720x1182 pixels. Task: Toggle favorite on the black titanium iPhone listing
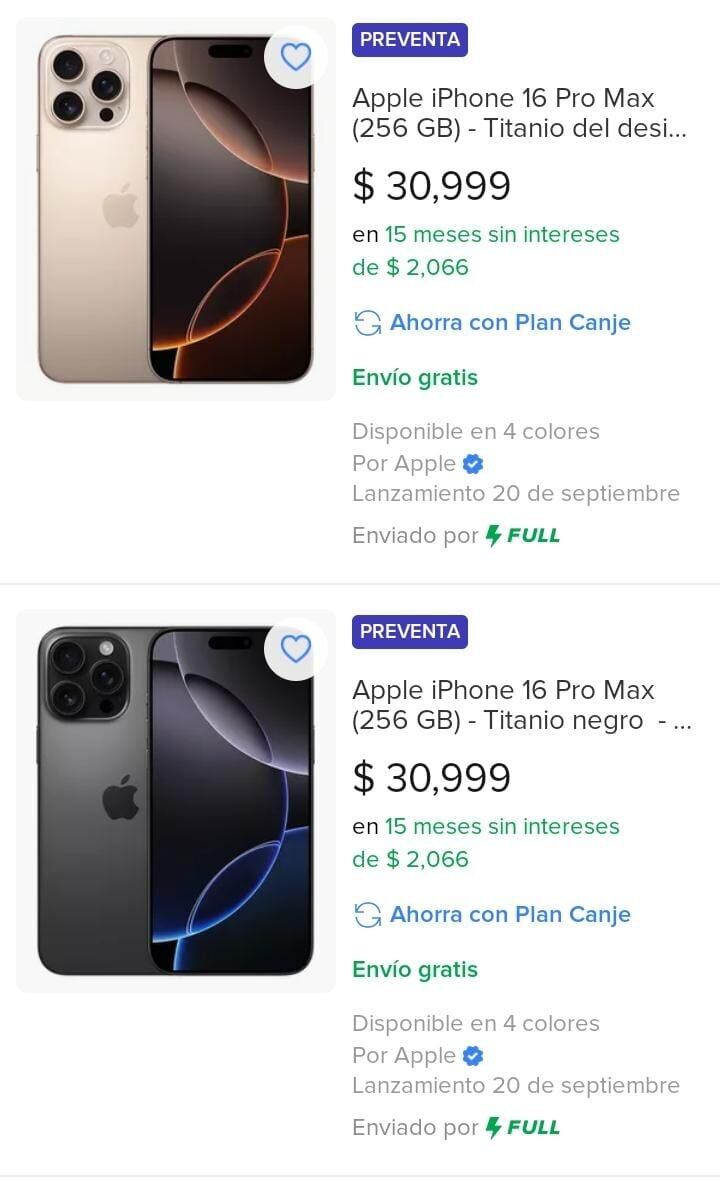(294, 649)
